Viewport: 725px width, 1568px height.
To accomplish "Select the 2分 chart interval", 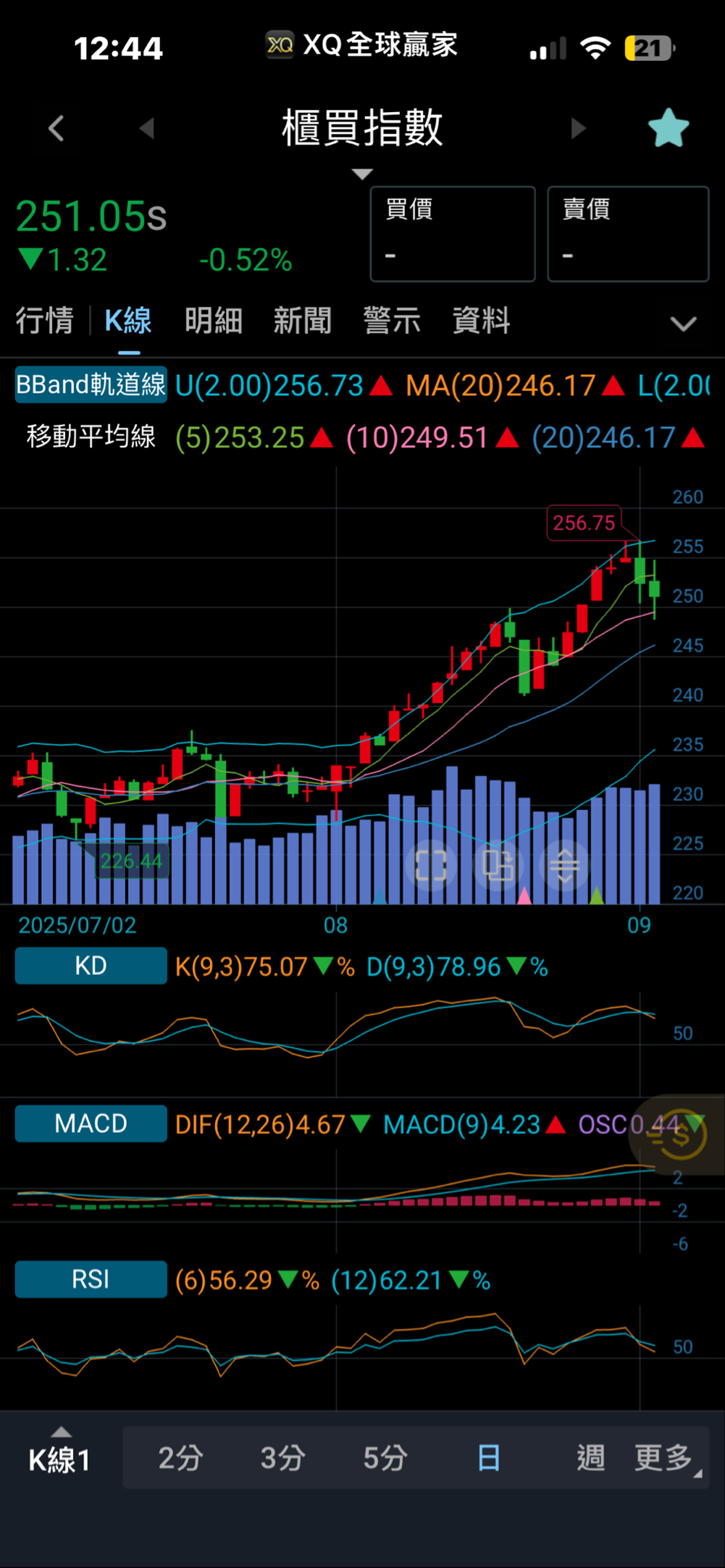I will [x=180, y=1458].
